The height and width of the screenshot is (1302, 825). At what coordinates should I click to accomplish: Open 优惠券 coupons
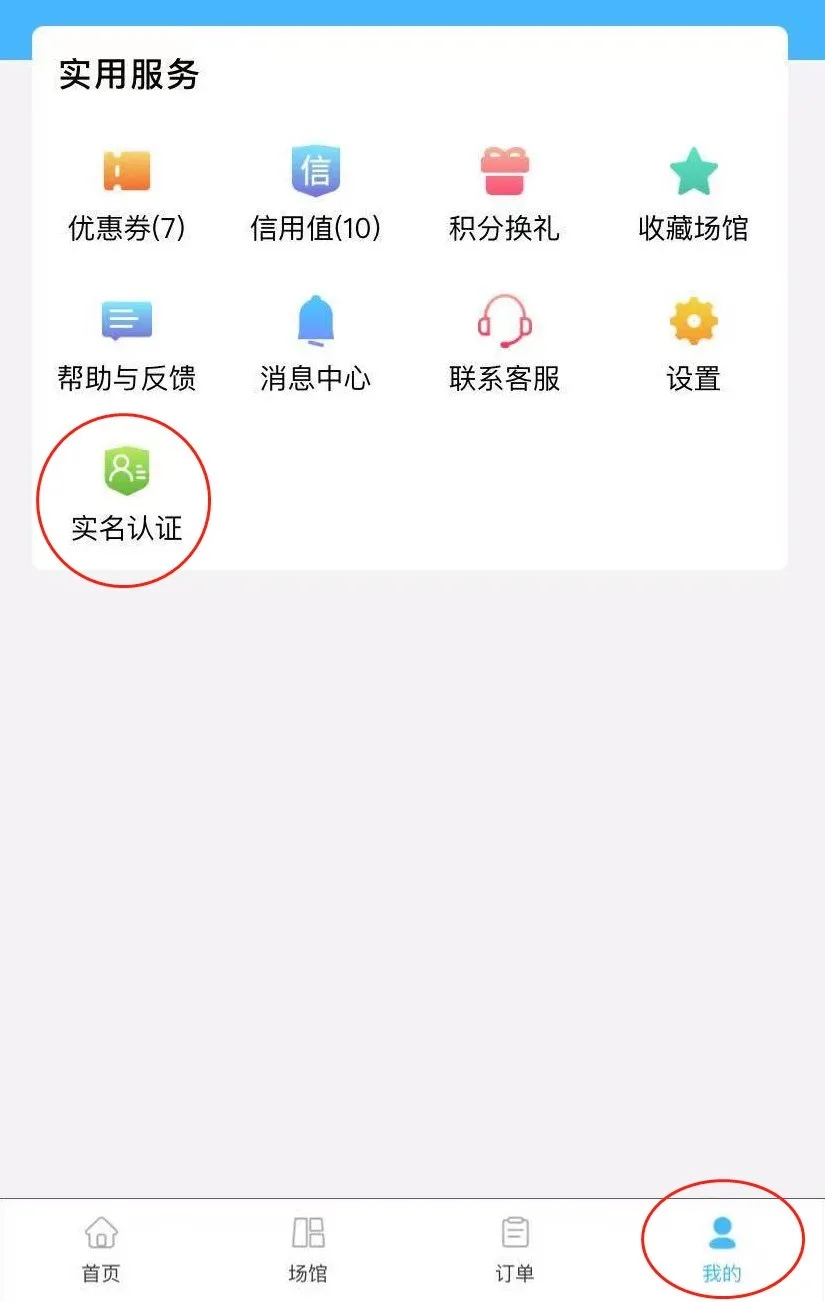pos(127,193)
